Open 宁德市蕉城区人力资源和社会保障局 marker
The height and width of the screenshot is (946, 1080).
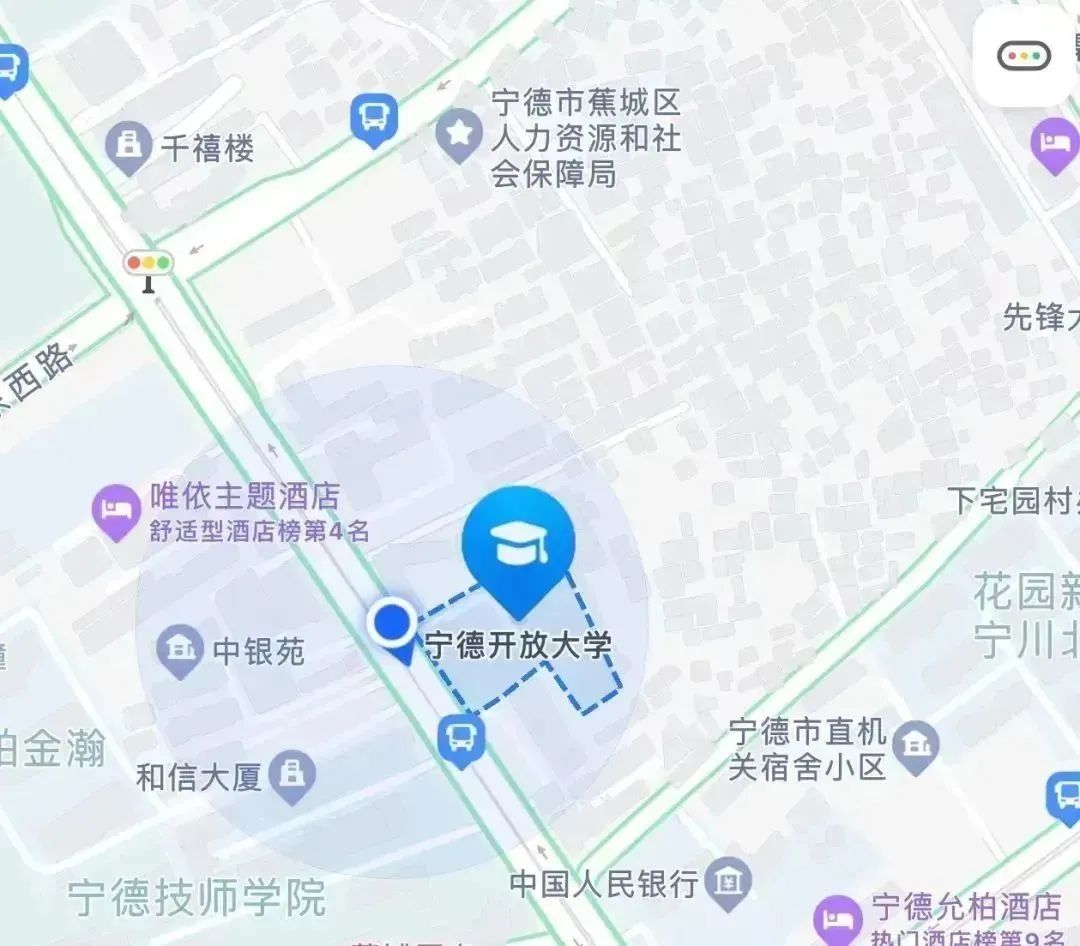pyautogui.click(x=459, y=134)
